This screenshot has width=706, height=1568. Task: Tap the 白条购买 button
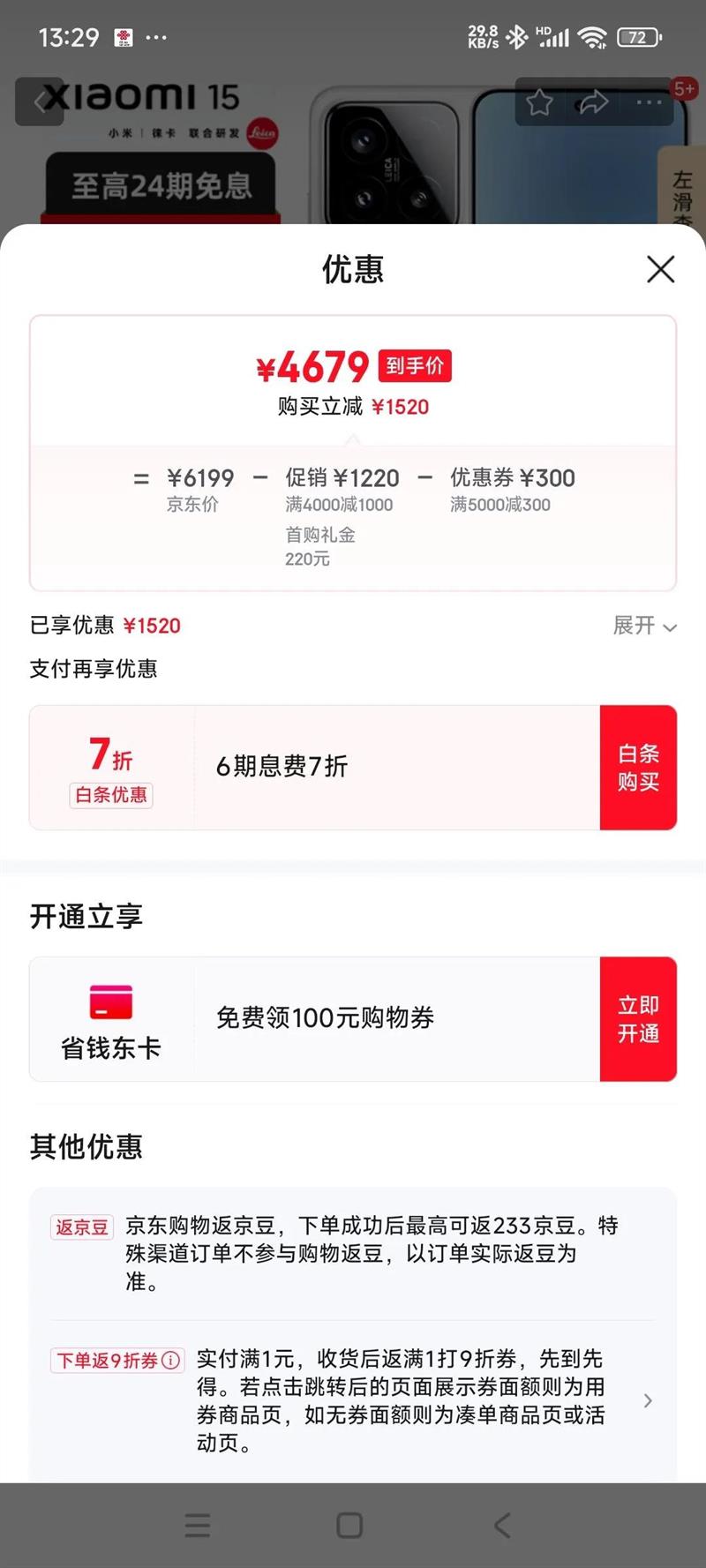638,768
